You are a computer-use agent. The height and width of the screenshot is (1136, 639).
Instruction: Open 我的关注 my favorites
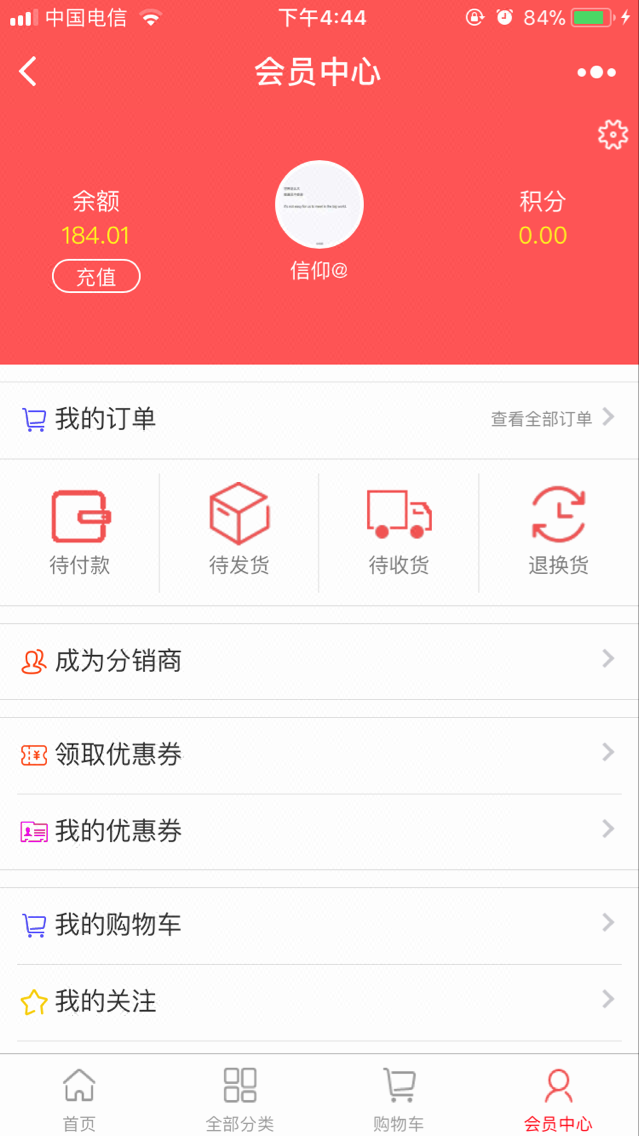pyautogui.click(x=319, y=1001)
